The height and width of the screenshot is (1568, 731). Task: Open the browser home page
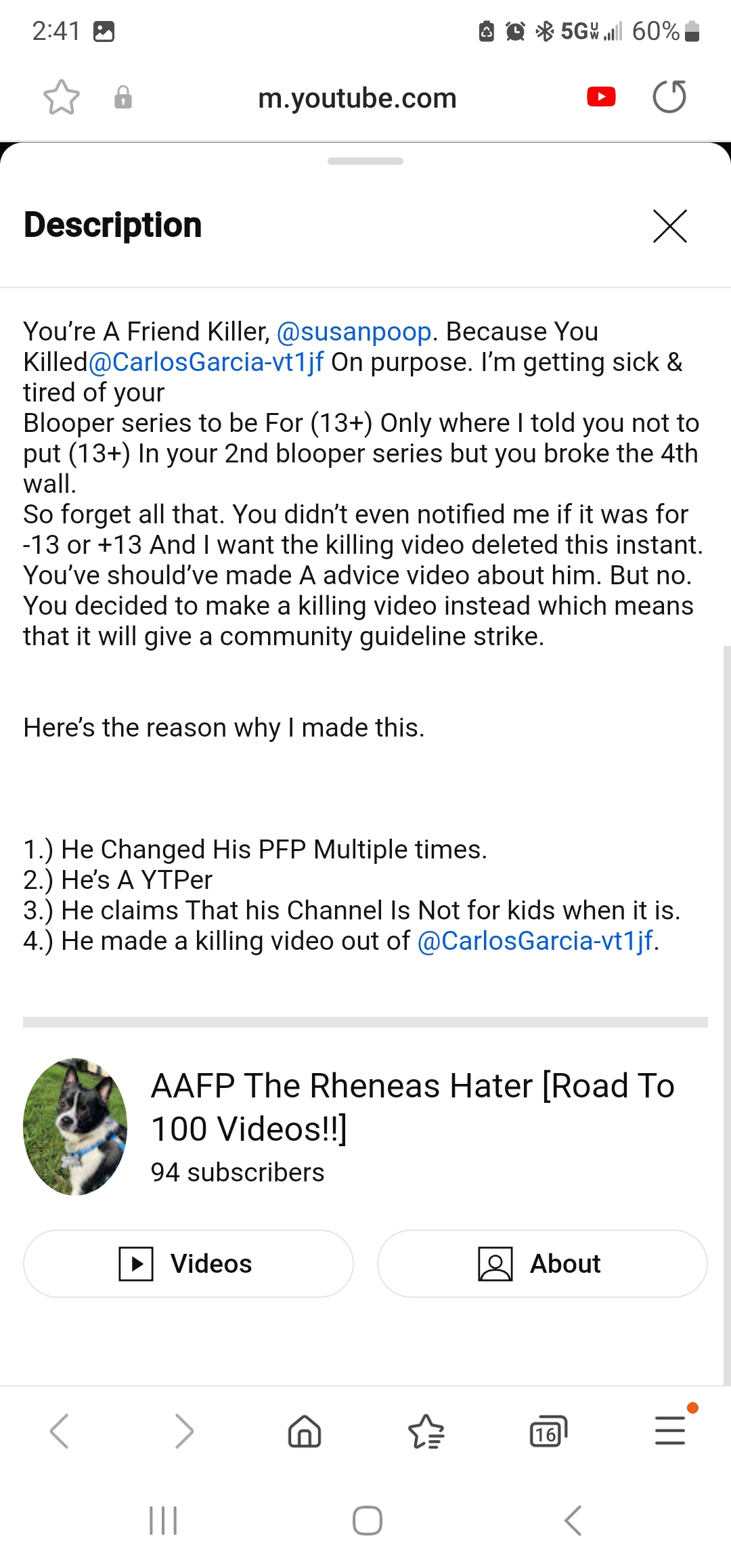coord(305,1431)
